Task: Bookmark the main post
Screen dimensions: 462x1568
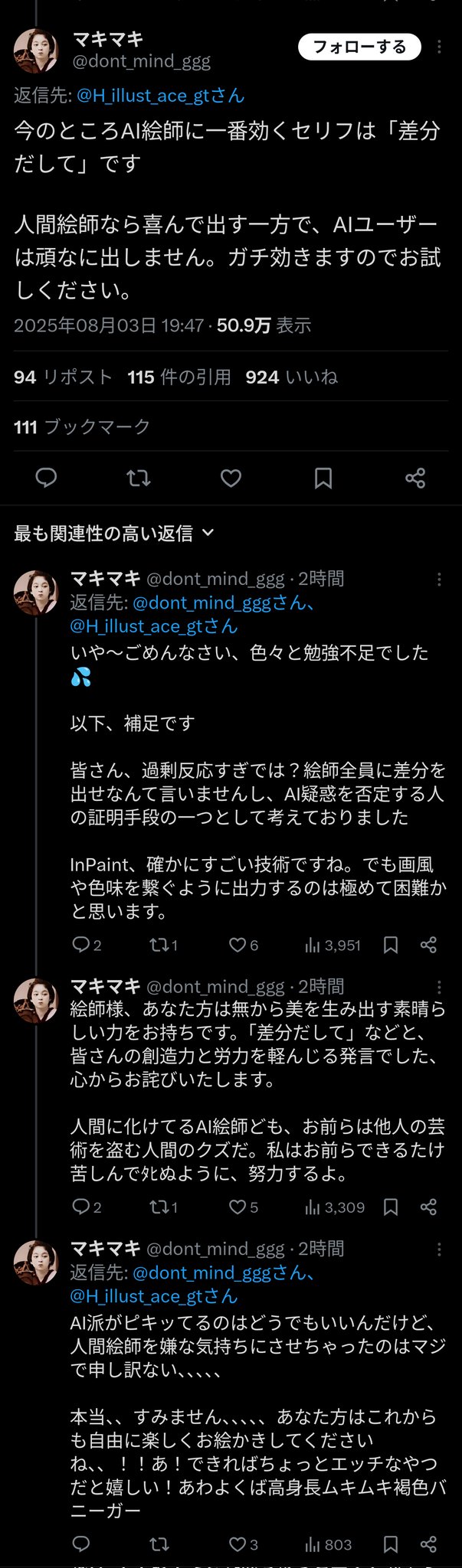Action: click(323, 479)
